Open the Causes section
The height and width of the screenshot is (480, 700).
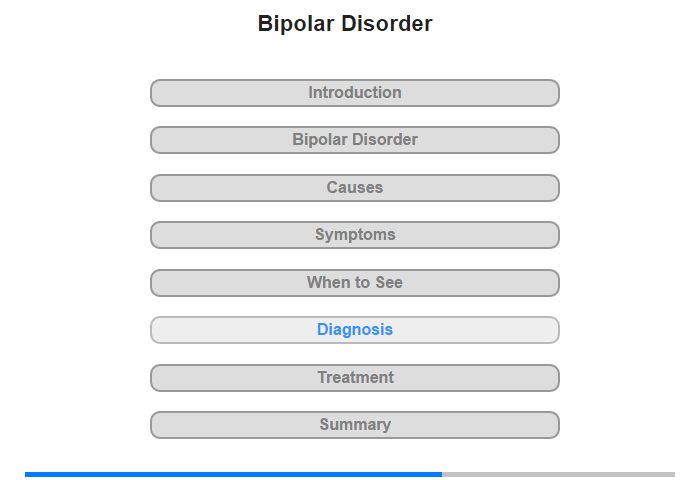[354, 188]
